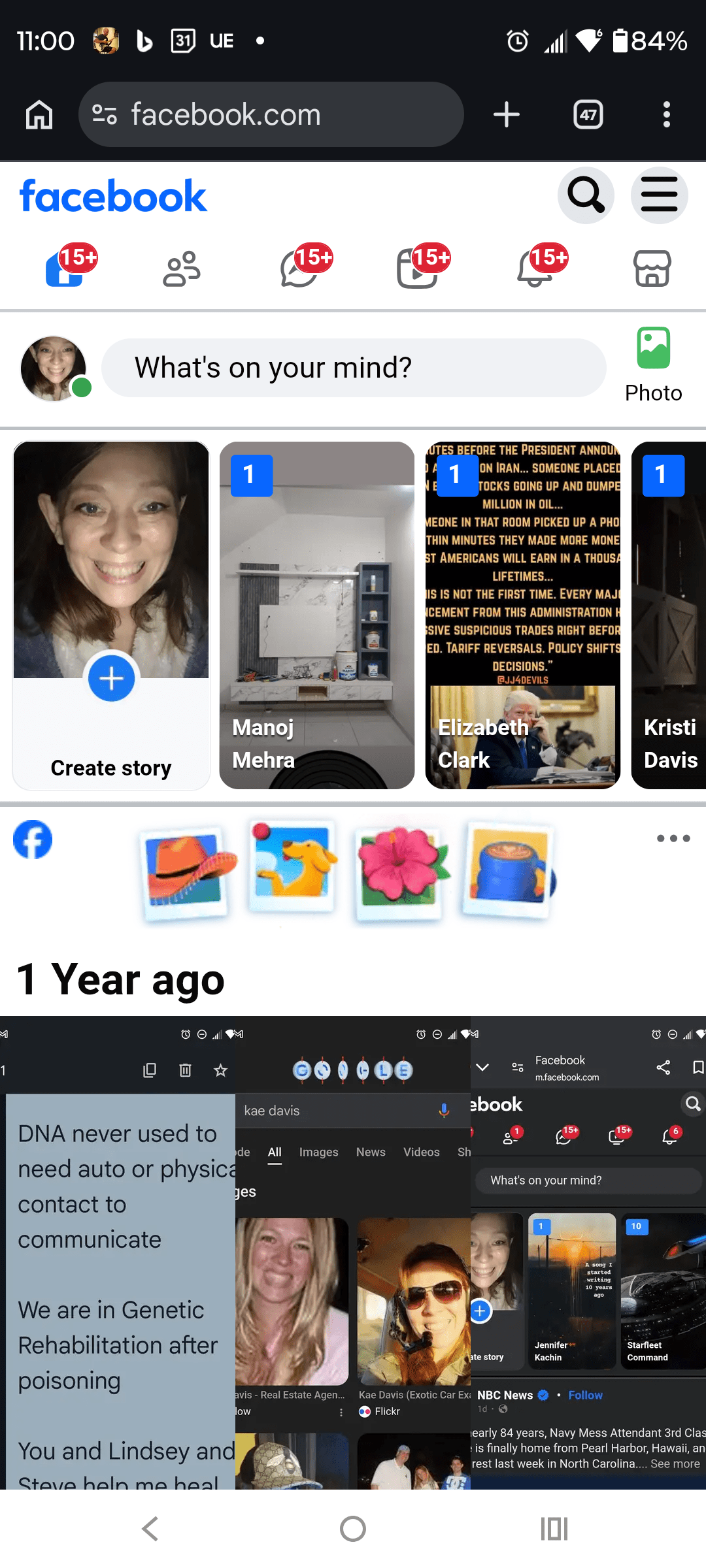Open the browser overflow menu

pyautogui.click(x=666, y=115)
